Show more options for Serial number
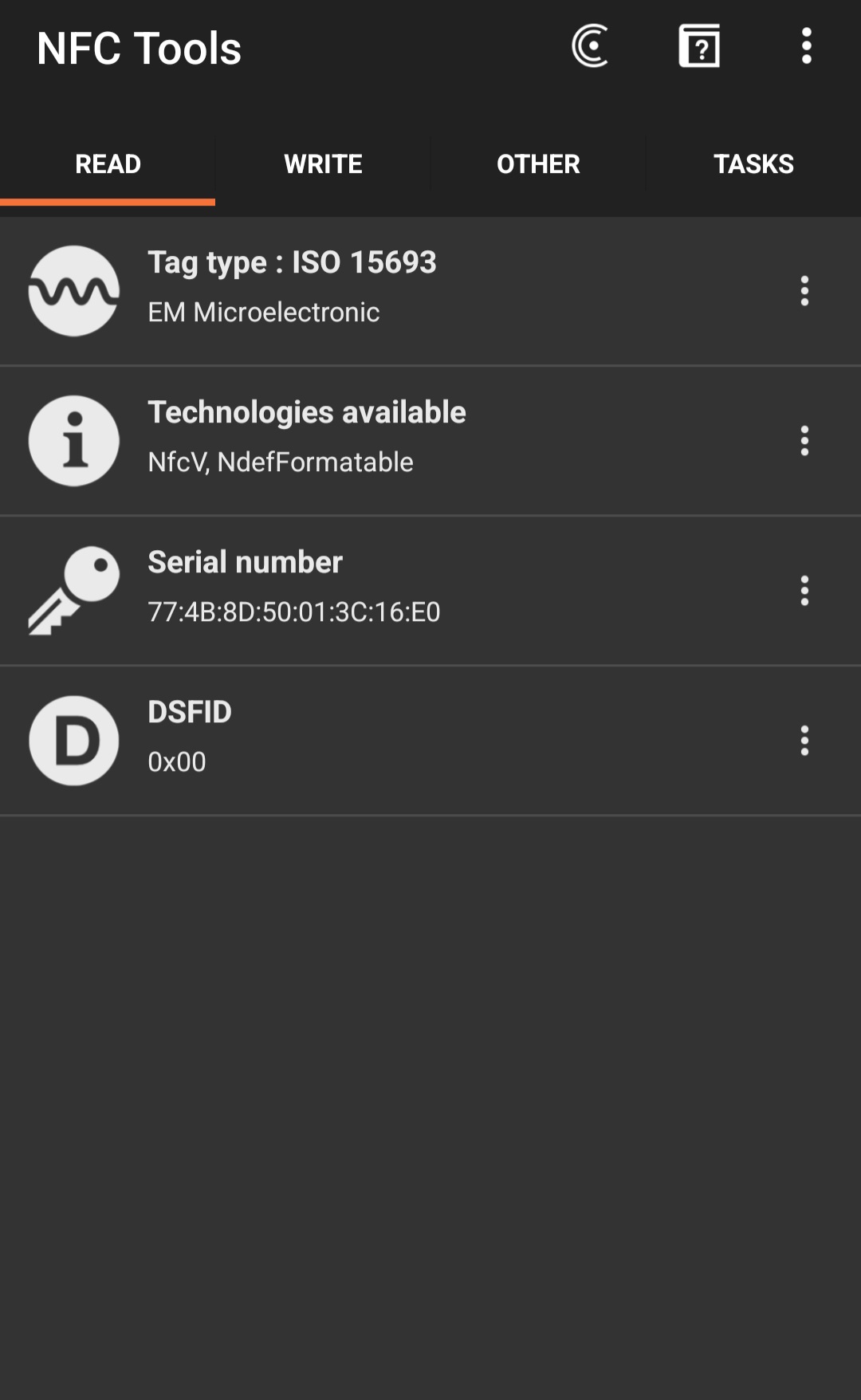Screen dimensions: 861x1400 coord(804,591)
